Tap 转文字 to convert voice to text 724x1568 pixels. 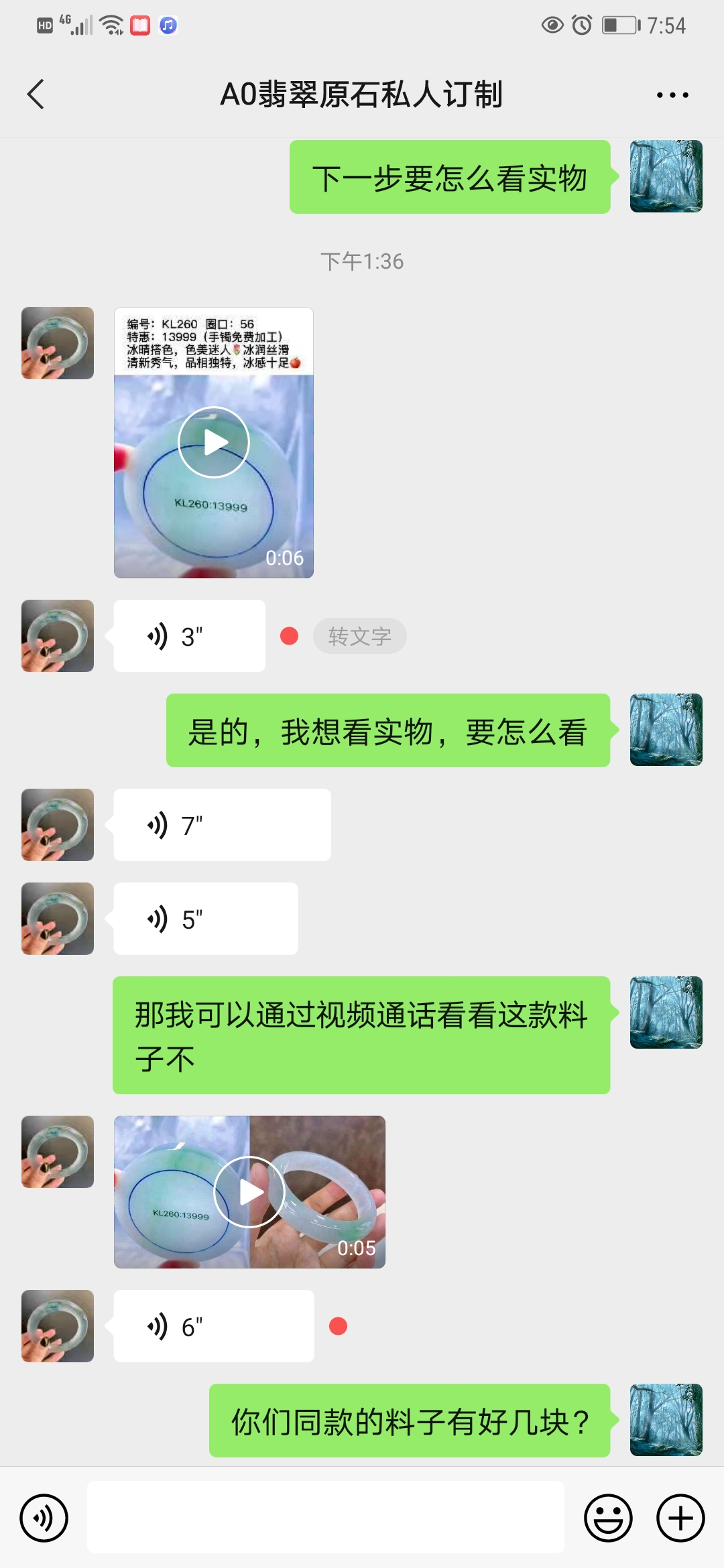[359, 635]
